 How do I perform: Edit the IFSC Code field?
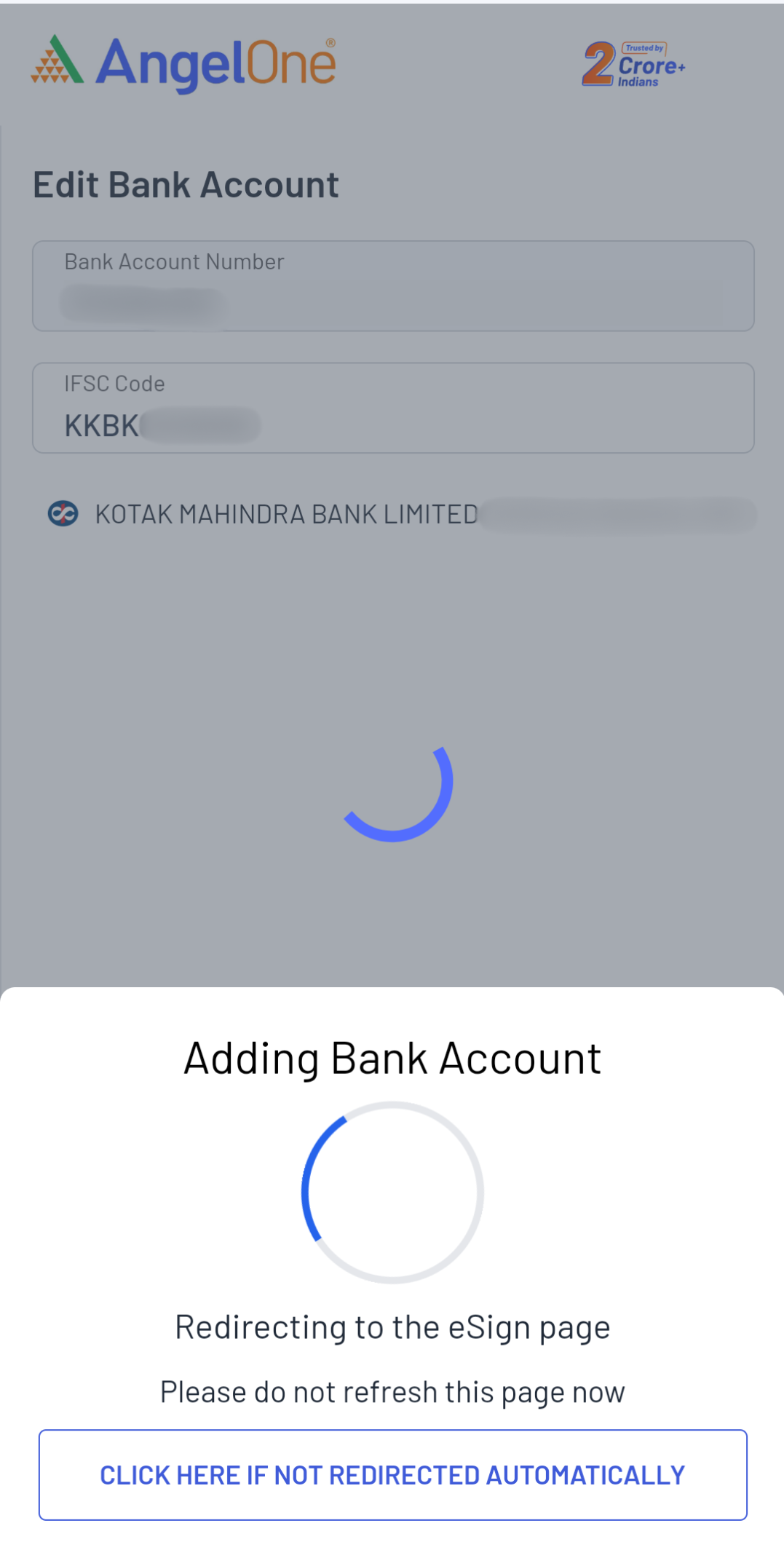click(x=392, y=408)
